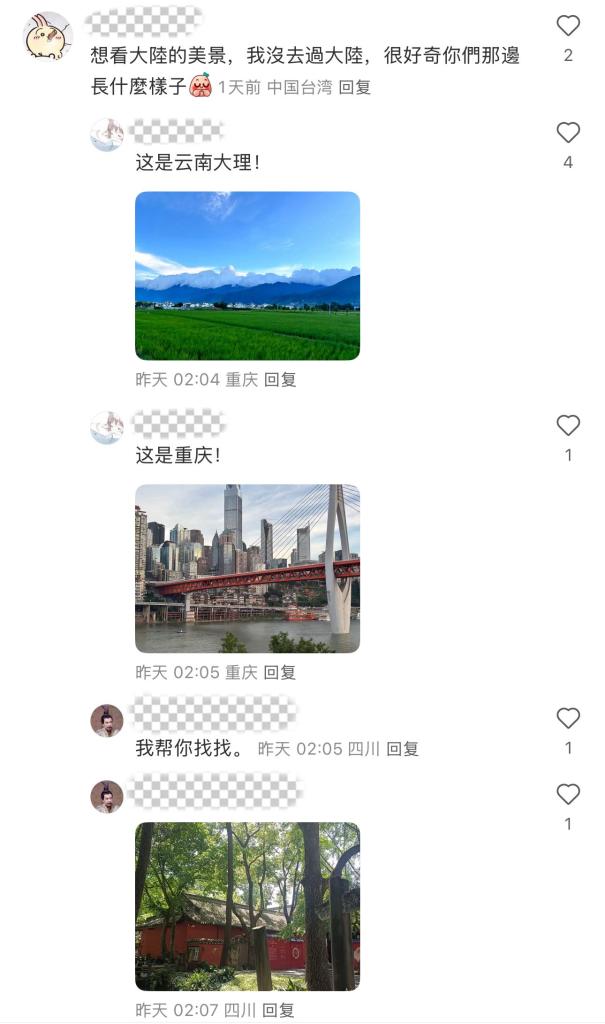Like the 这是重庆 reply

568,425
